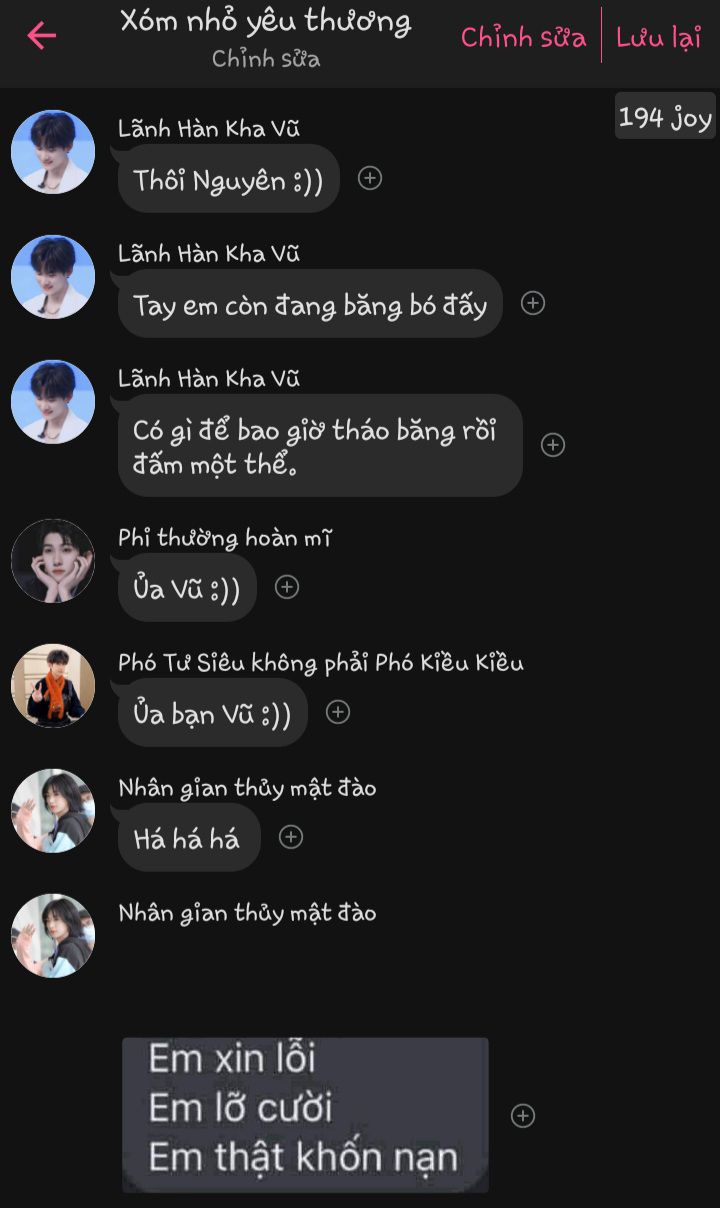Viewport: 720px width, 1208px height.
Task: Tap plus icon beside "Có gì để bao giờ tháo băng"
Action: [x=553, y=445]
